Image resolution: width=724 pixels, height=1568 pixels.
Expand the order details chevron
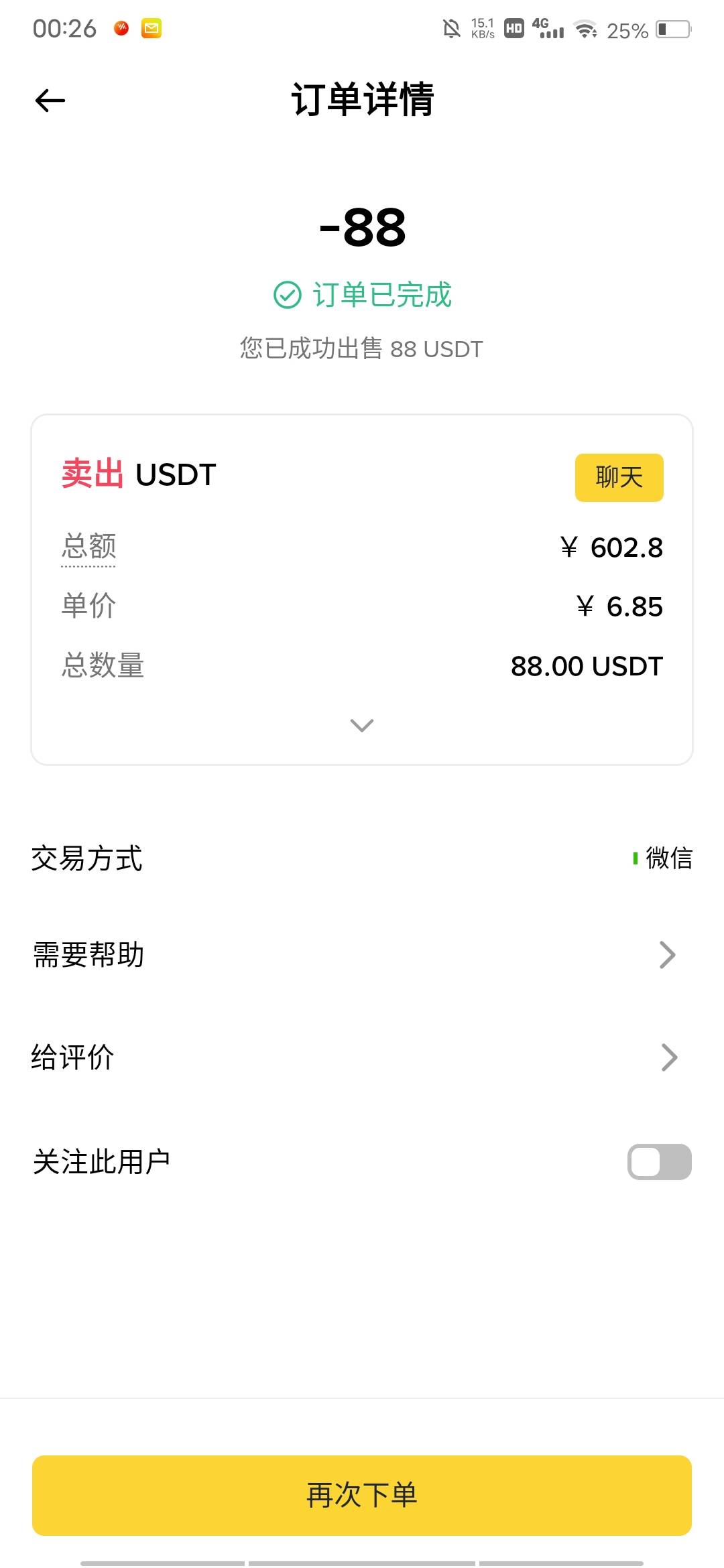click(x=362, y=725)
